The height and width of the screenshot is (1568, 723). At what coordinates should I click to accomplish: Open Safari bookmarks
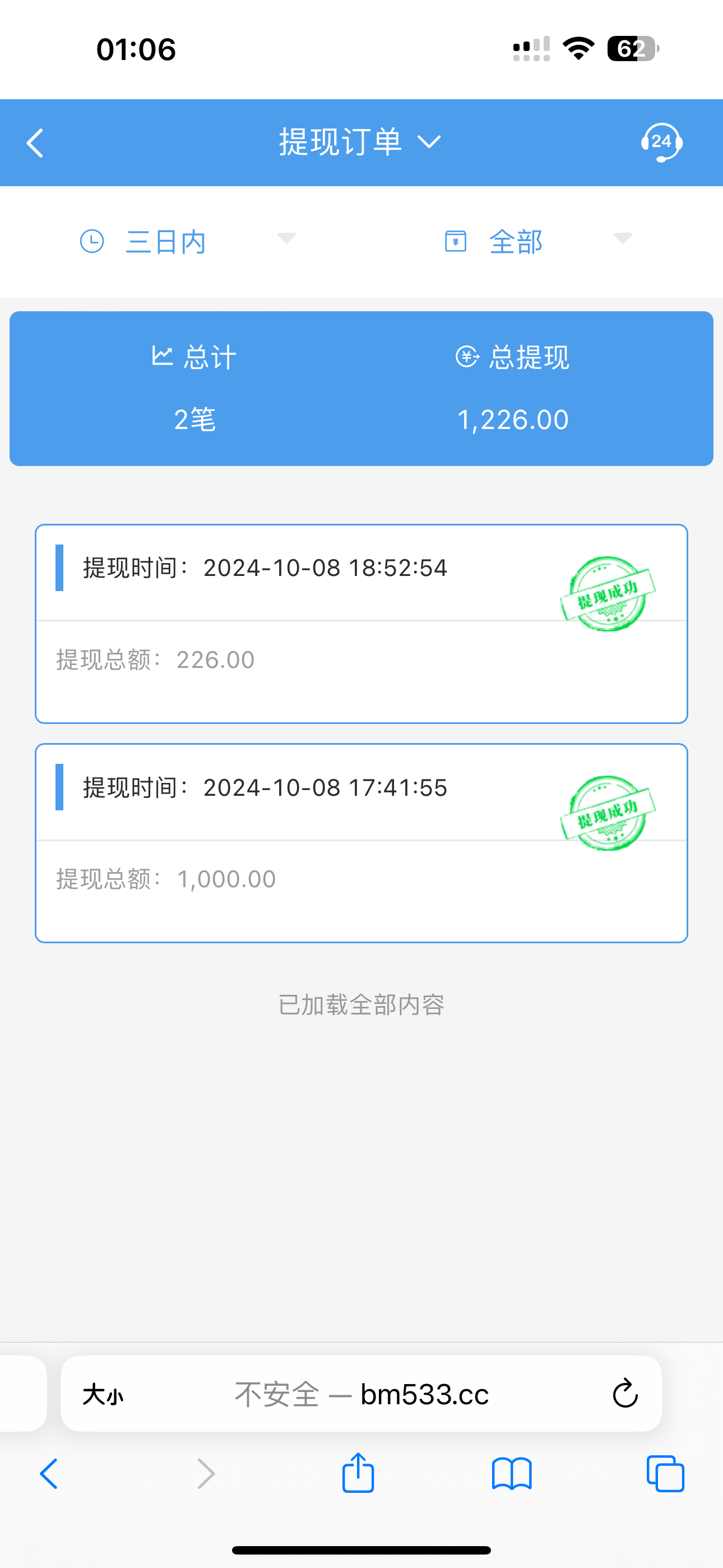tap(511, 1474)
